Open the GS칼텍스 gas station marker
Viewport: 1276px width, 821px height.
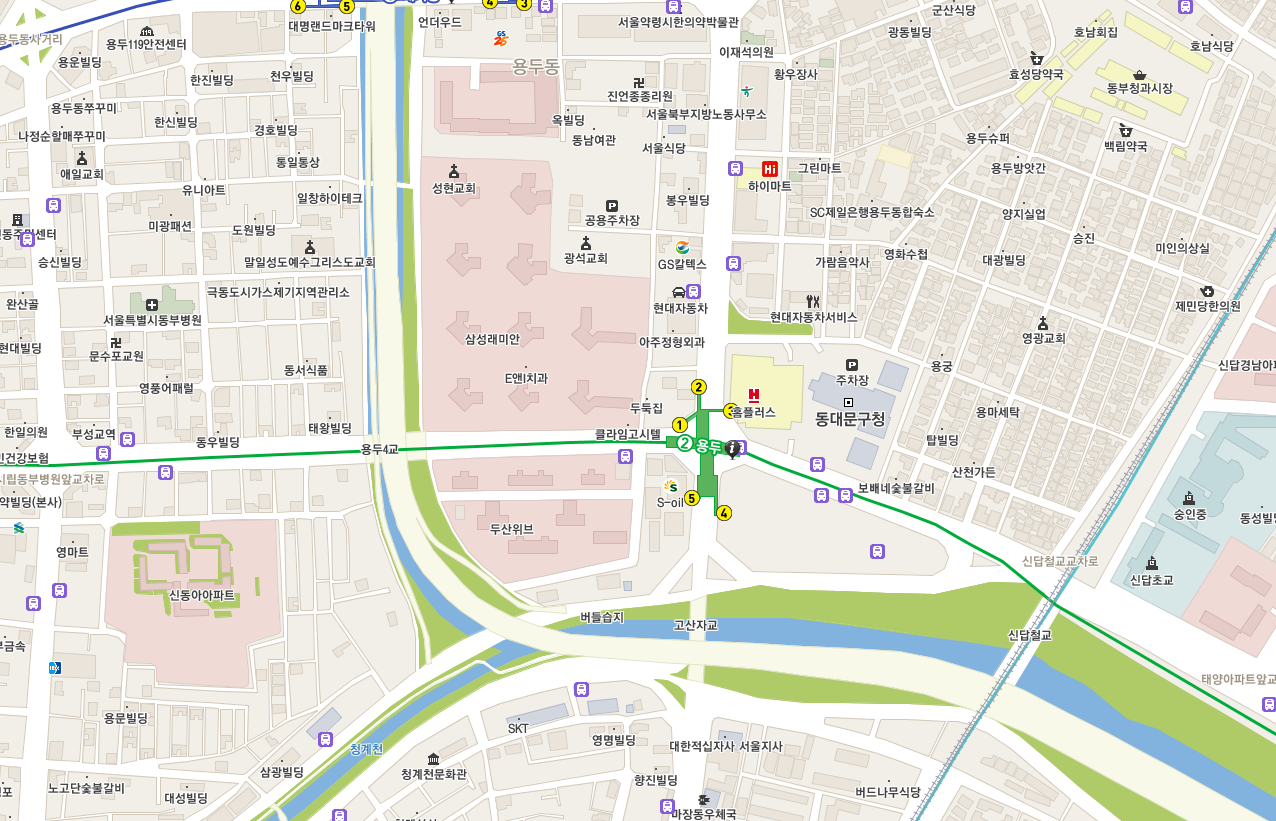(x=681, y=248)
